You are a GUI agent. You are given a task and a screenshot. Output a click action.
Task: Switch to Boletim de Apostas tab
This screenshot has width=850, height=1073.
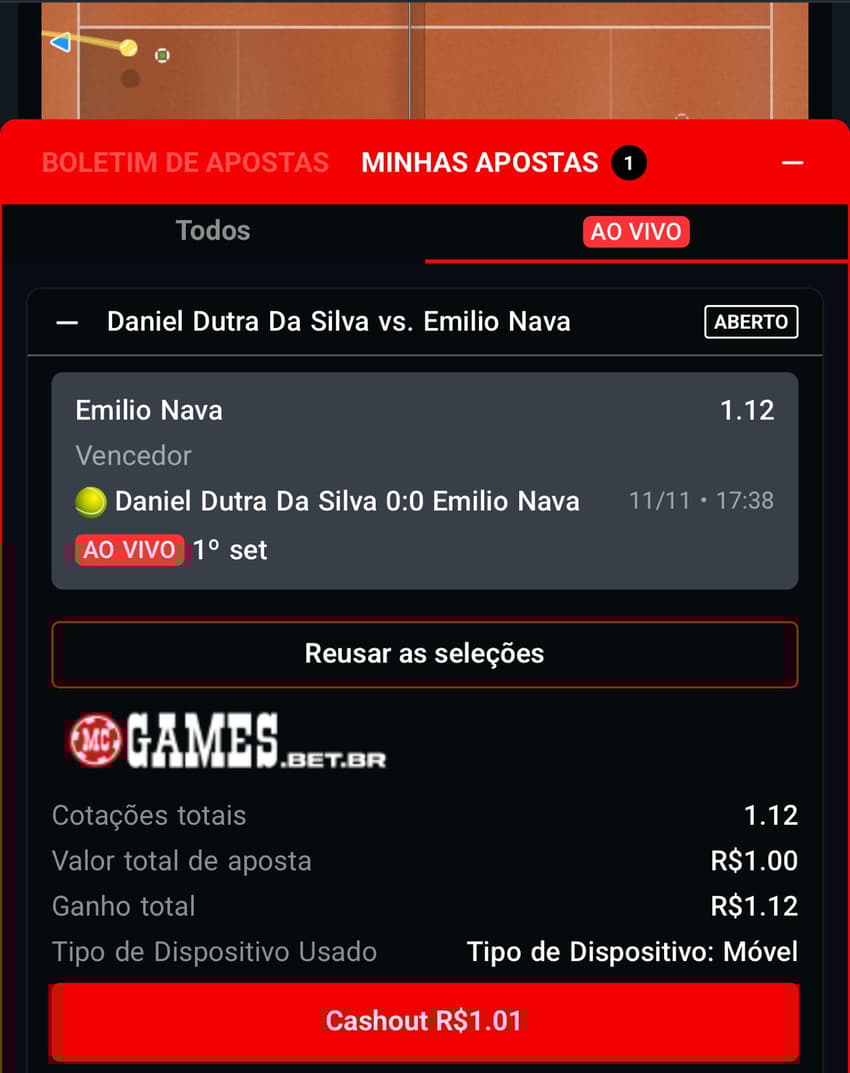[185, 162]
